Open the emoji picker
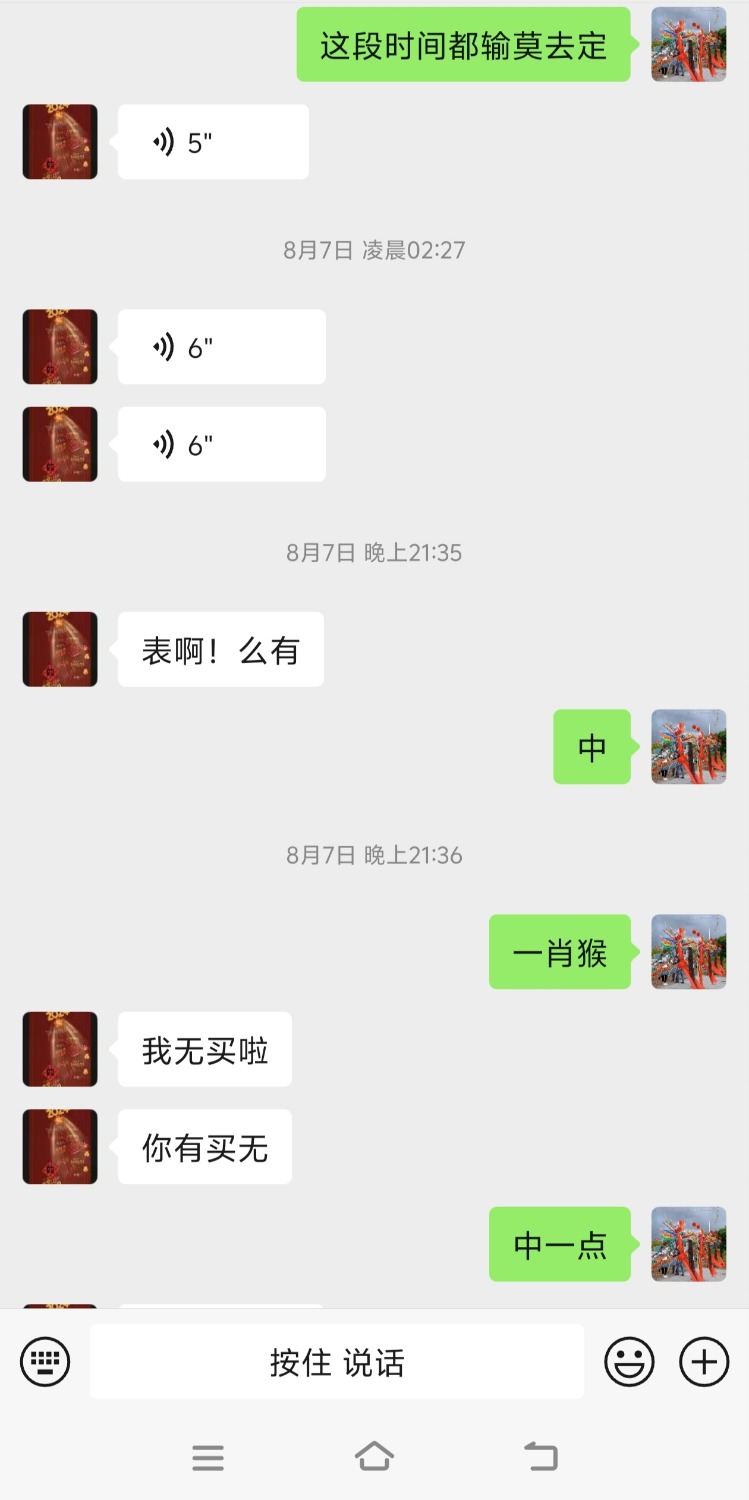Viewport: 749px width, 1500px height. [x=630, y=1362]
